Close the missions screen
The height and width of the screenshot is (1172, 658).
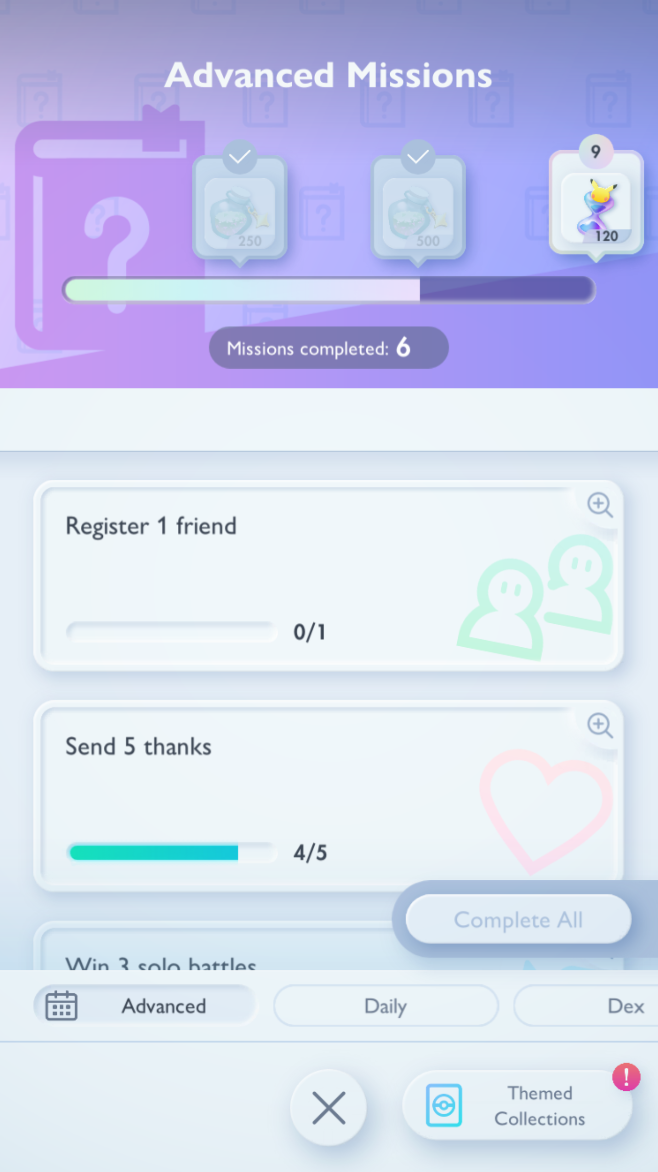328,1107
